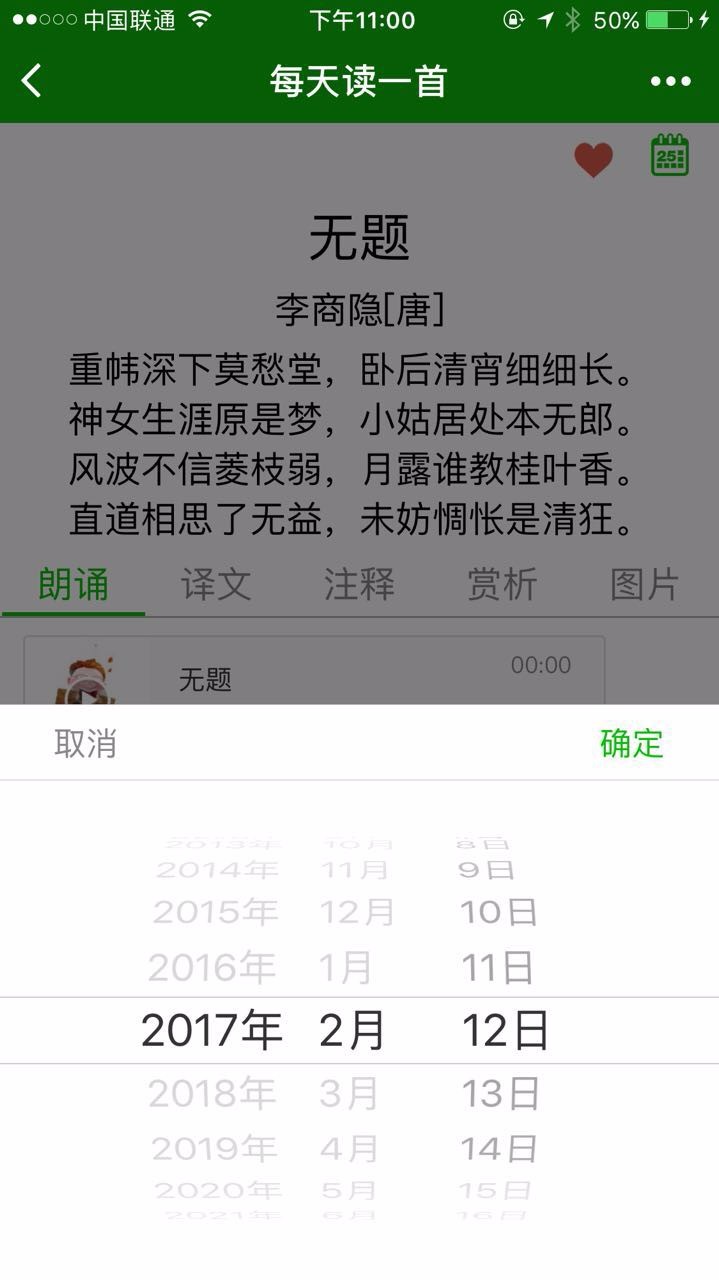
Task: Select 2015年 in the year wheel
Action: 215,912
